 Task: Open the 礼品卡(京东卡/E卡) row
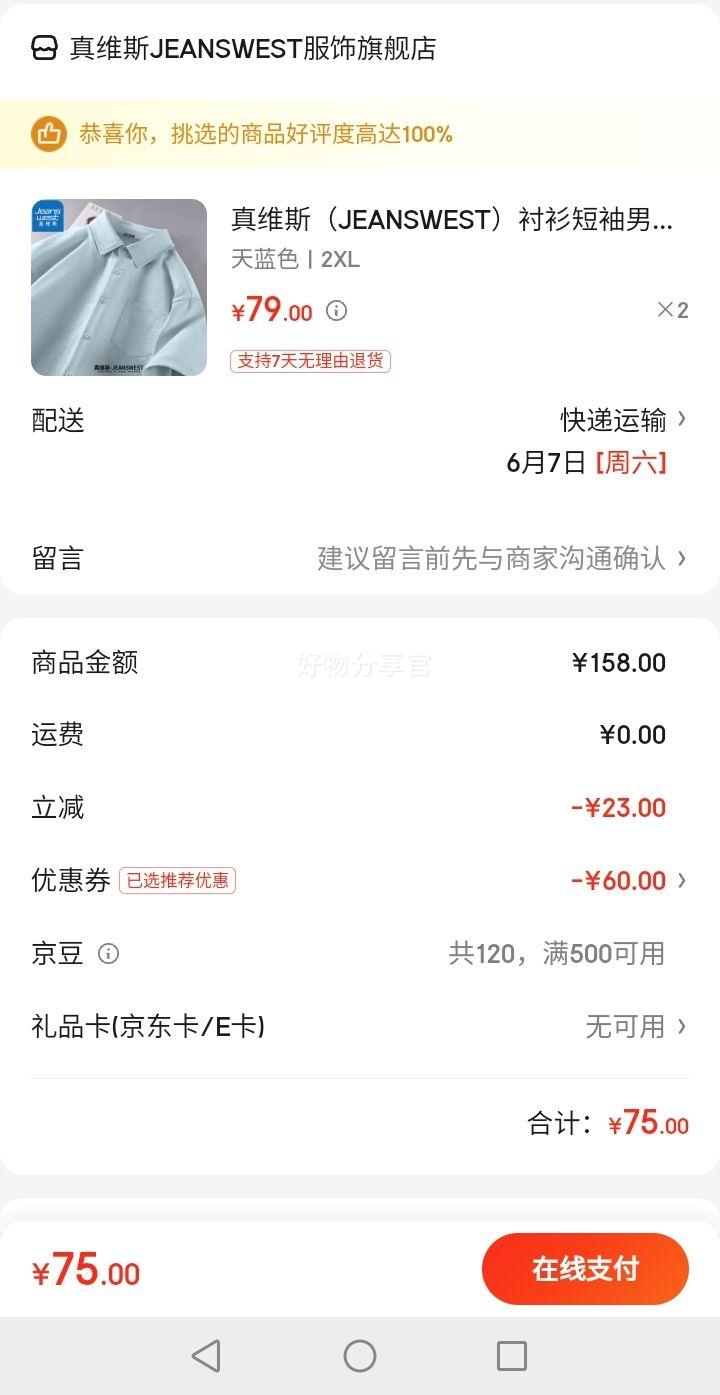pos(360,1026)
